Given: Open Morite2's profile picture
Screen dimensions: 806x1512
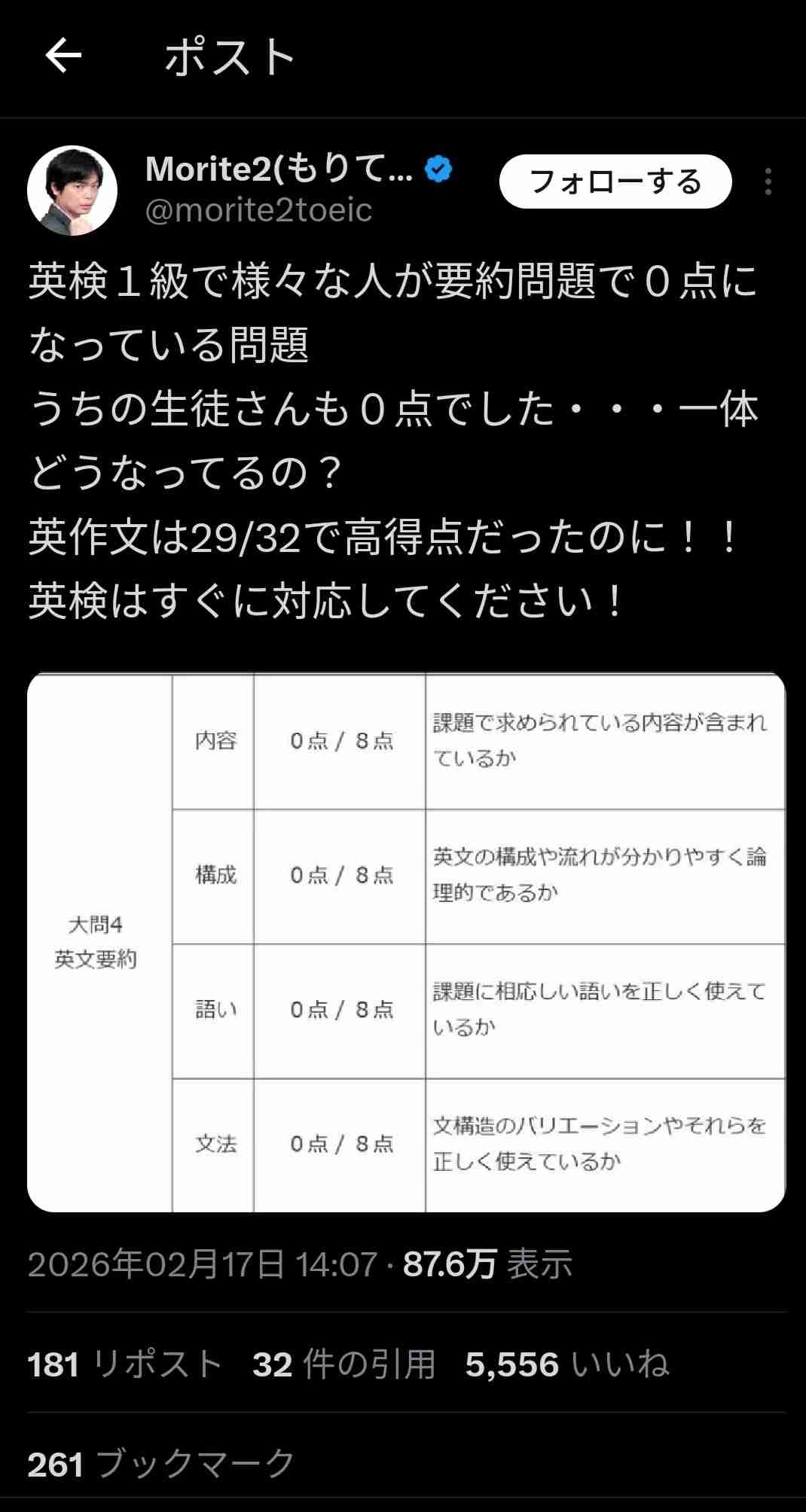Looking at the screenshot, I should click(x=72, y=191).
